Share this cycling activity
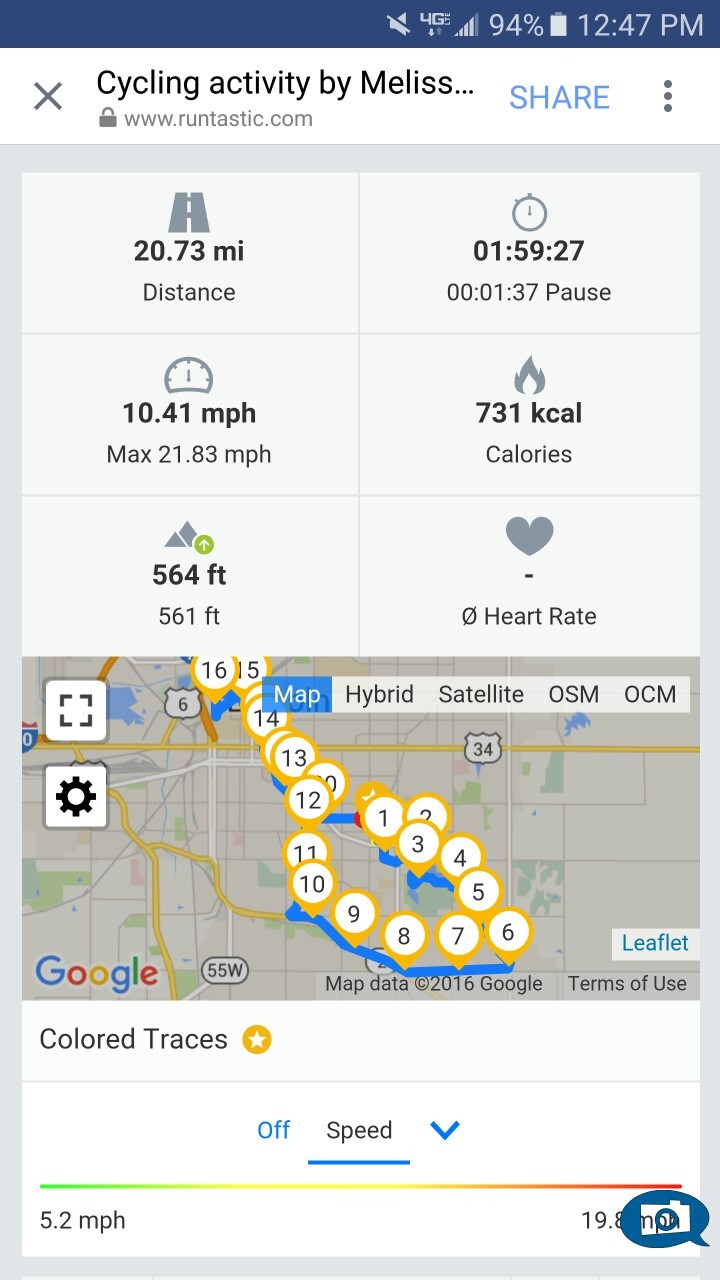The height and width of the screenshot is (1280, 720). [x=559, y=97]
